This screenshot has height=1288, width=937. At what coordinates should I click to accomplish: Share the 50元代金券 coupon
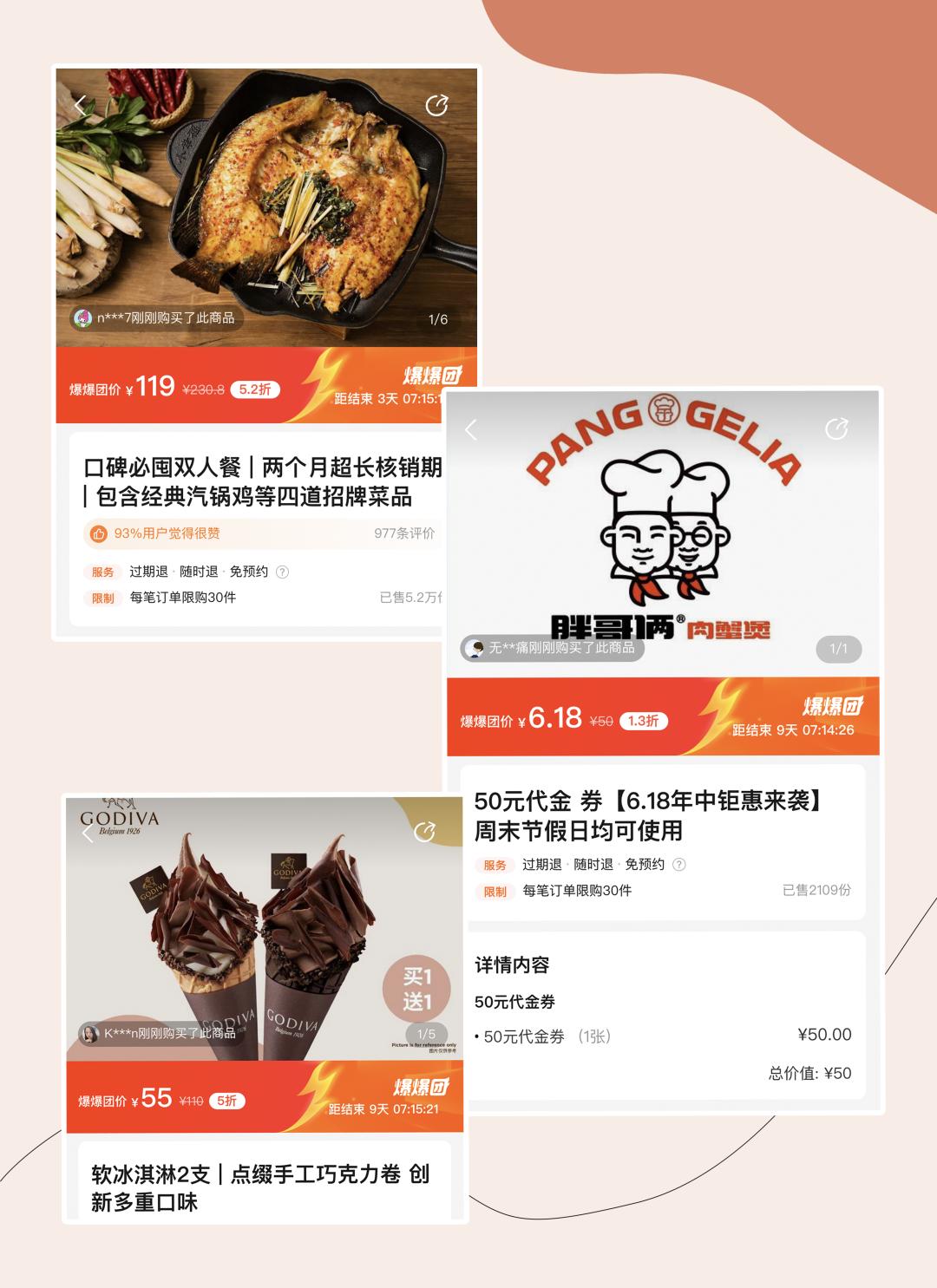[836, 426]
